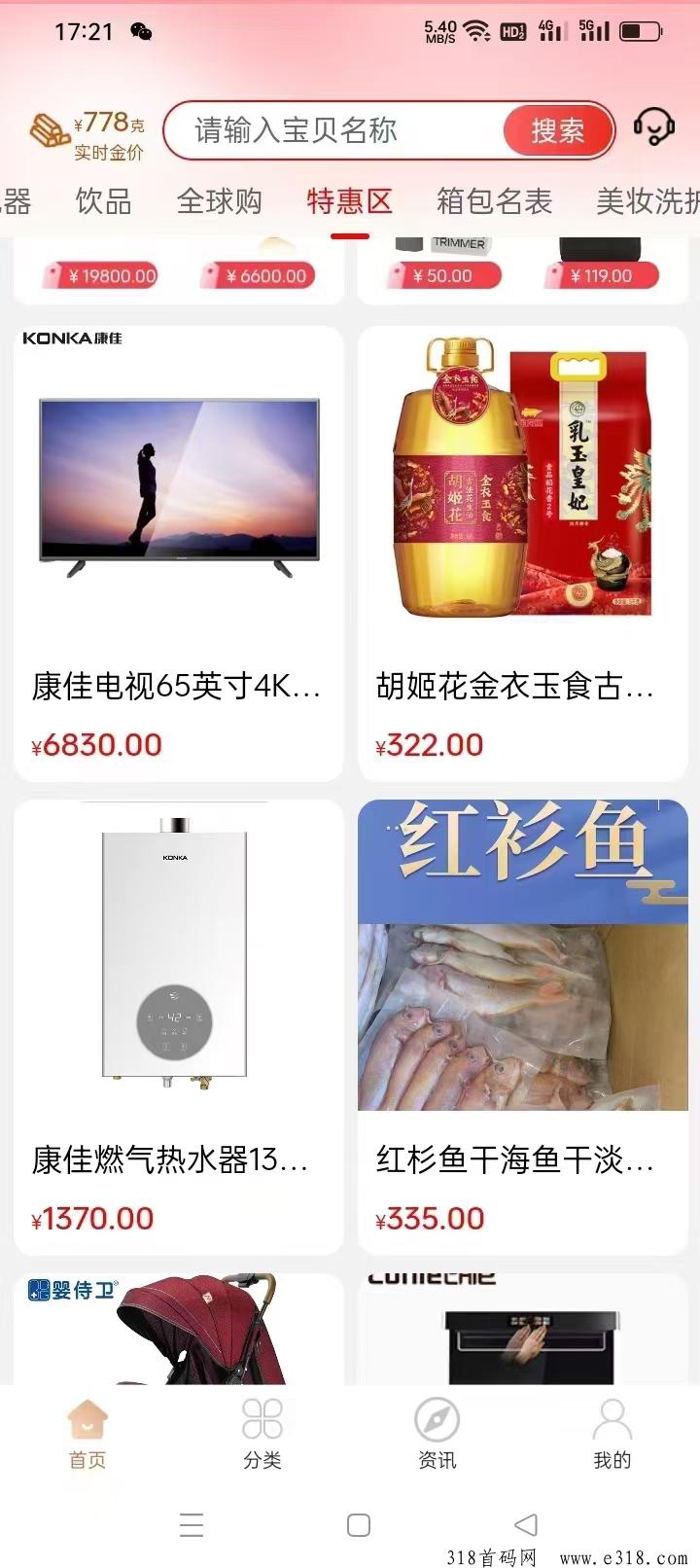
Task: Tap the system back button
Action: click(x=525, y=1524)
